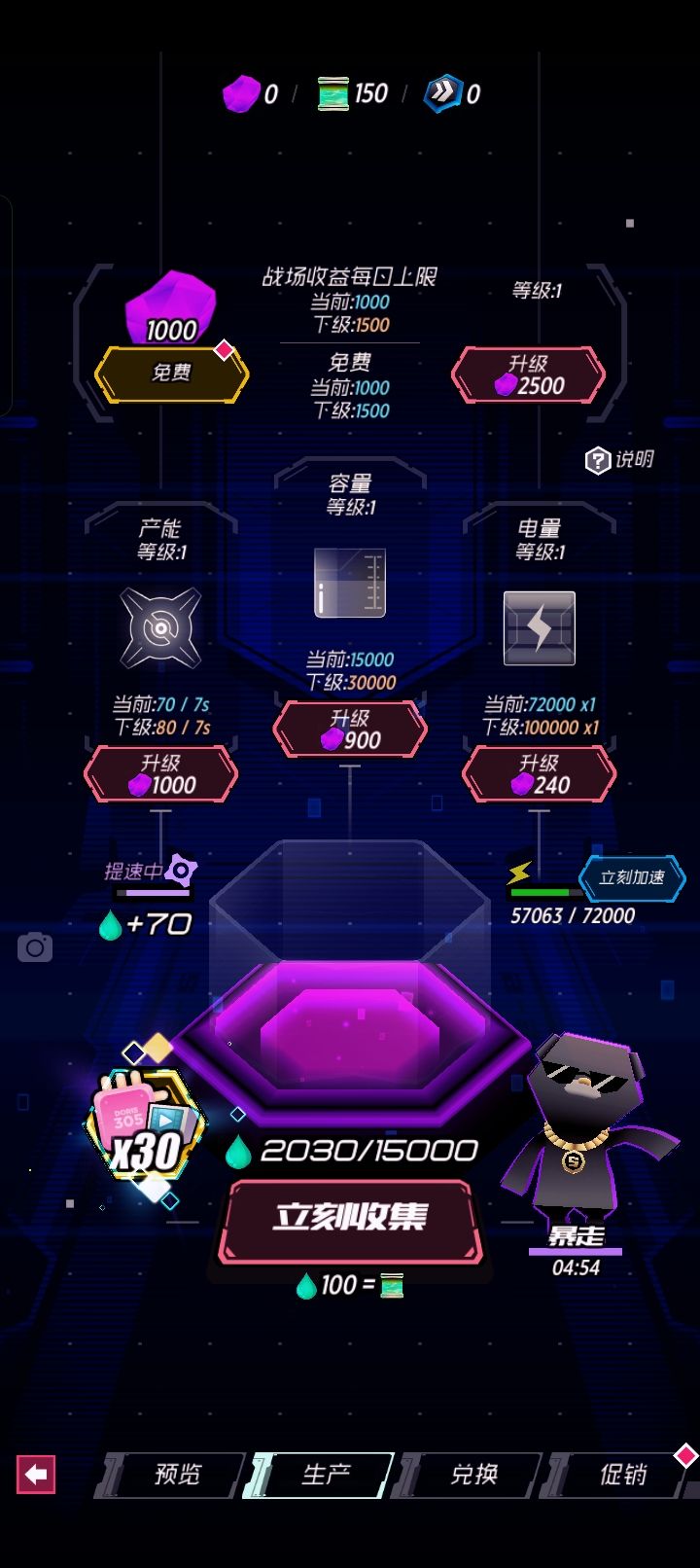Tap the 电量 lightning power icon
700x1568 pixels.
539,629
